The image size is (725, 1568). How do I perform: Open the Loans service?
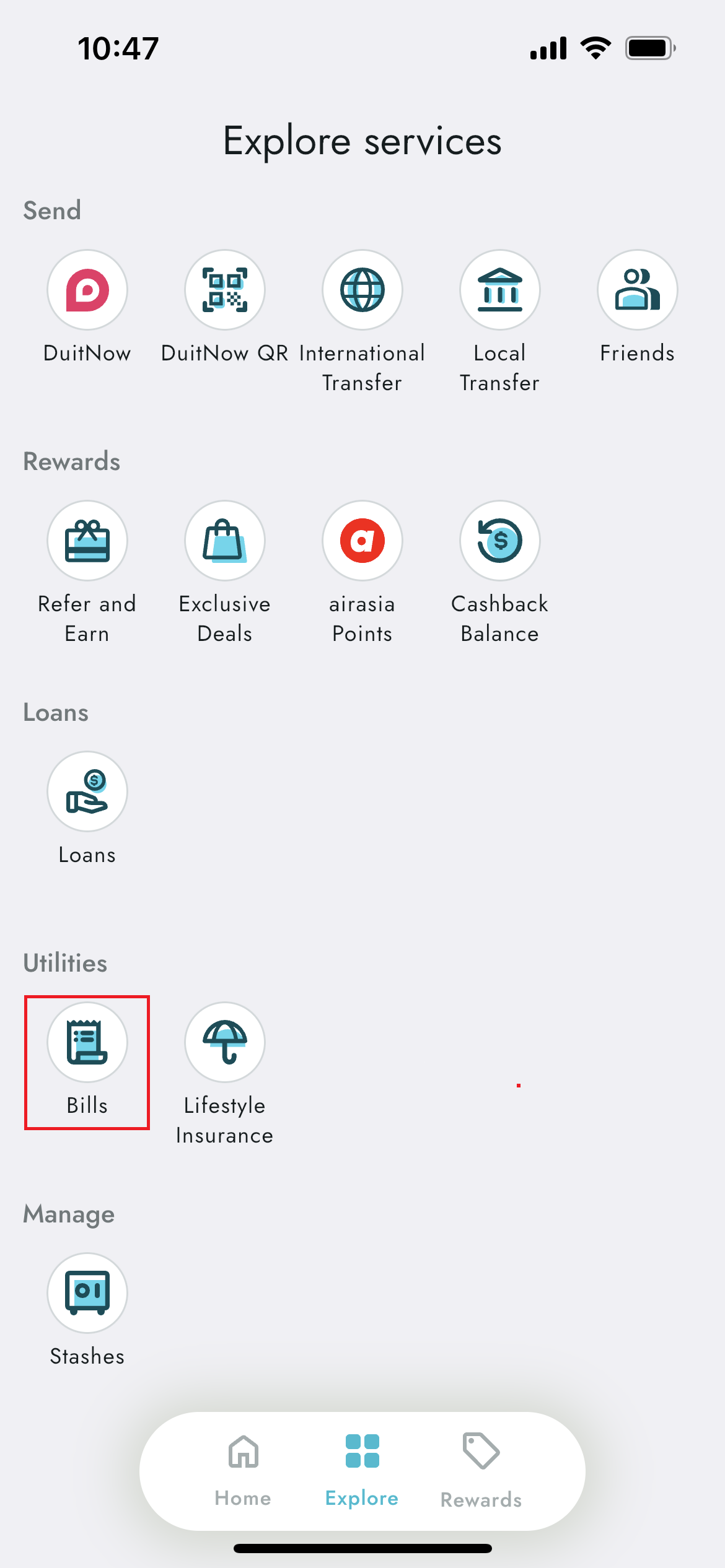pos(87,791)
